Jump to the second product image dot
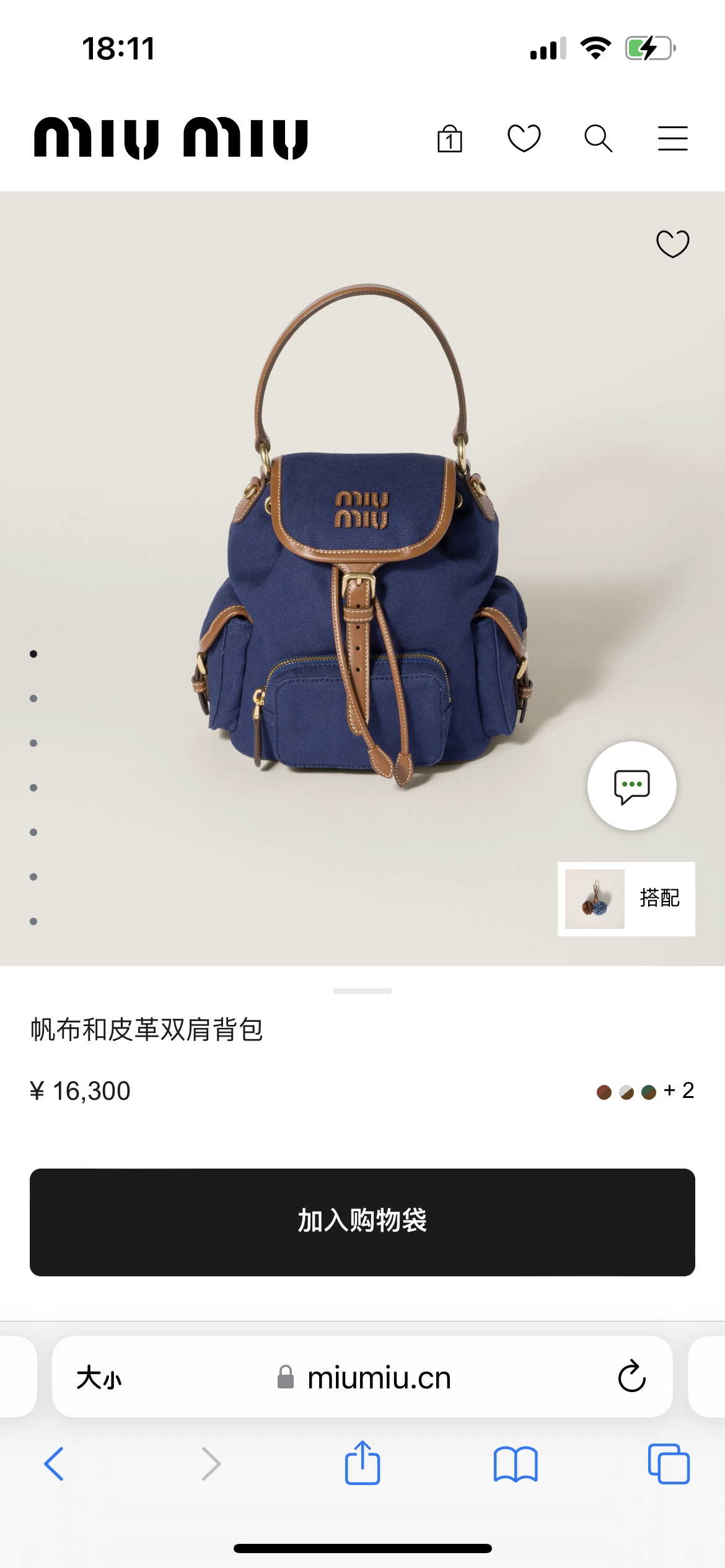The image size is (725, 1568). [33, 699]
